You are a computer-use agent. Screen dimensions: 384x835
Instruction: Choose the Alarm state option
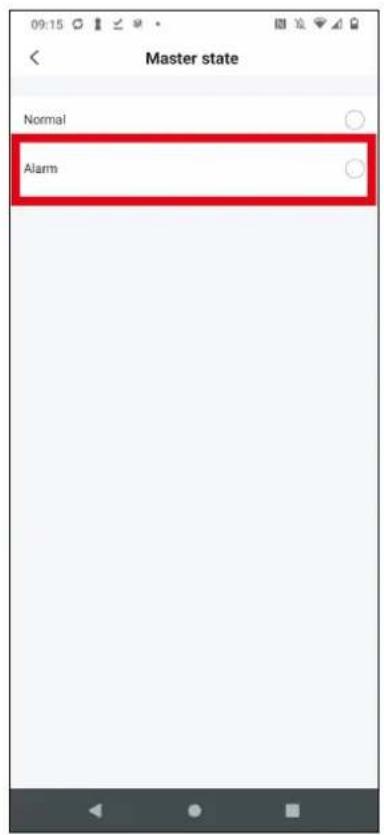192,169
